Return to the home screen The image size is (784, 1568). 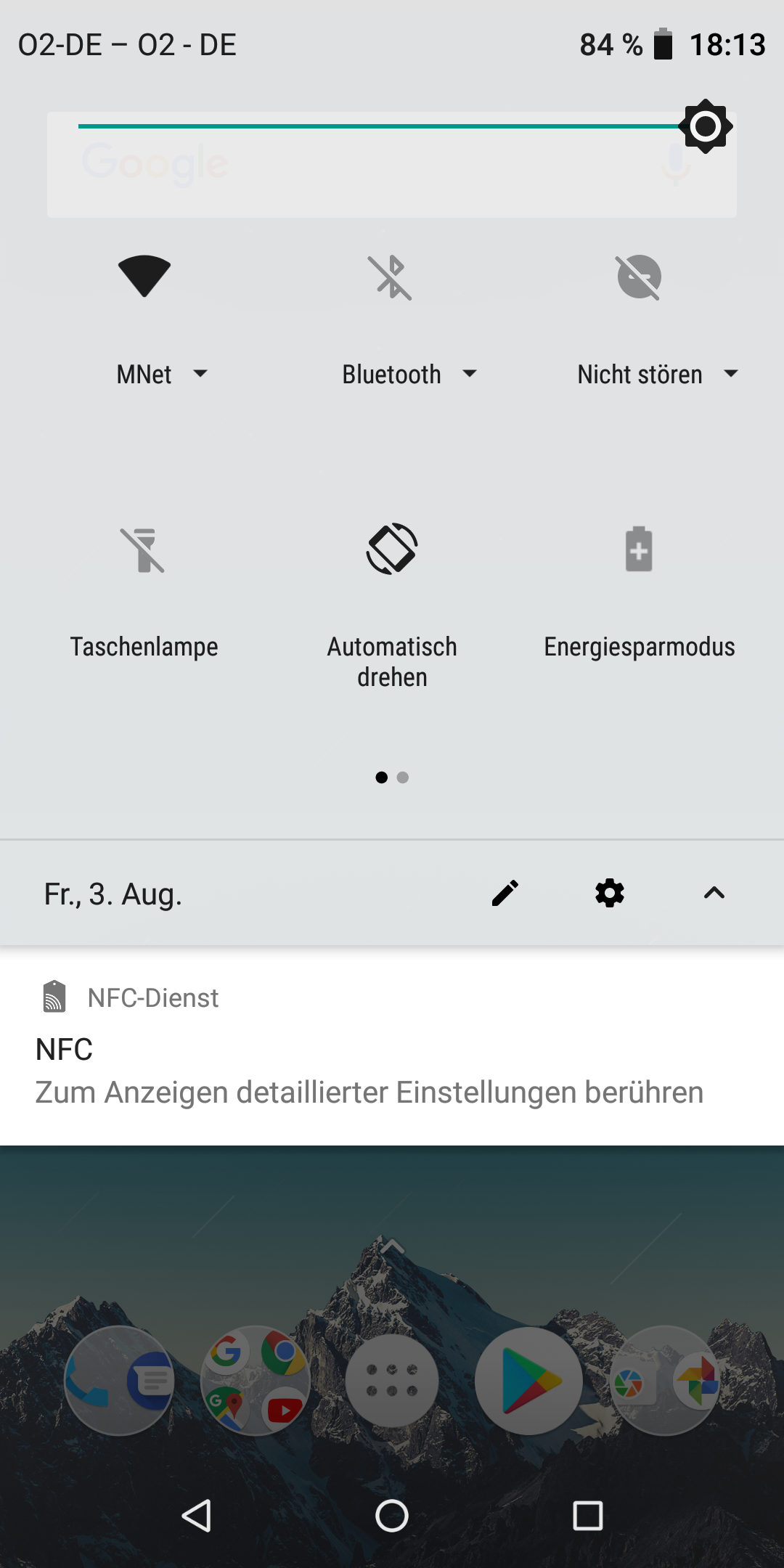point(392,1516)
